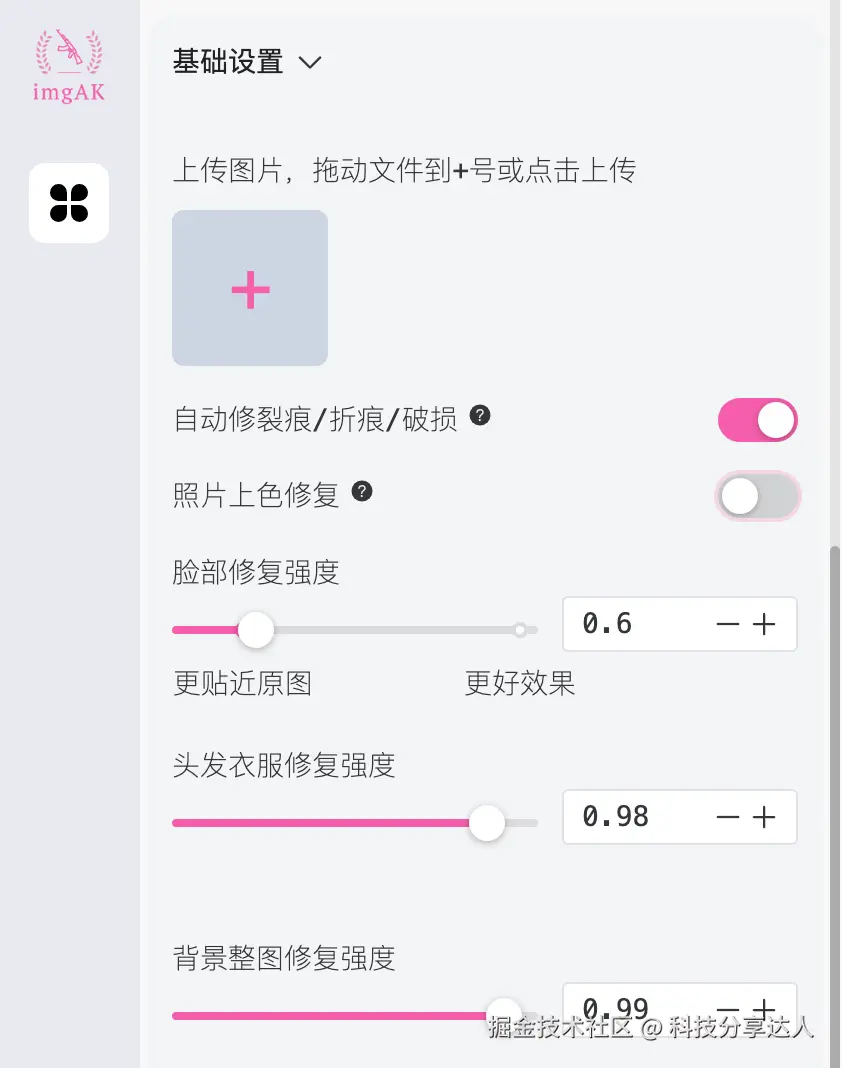
Task: Click plus button for 头发衣服修复强度 value
Action: coord(766,817)
